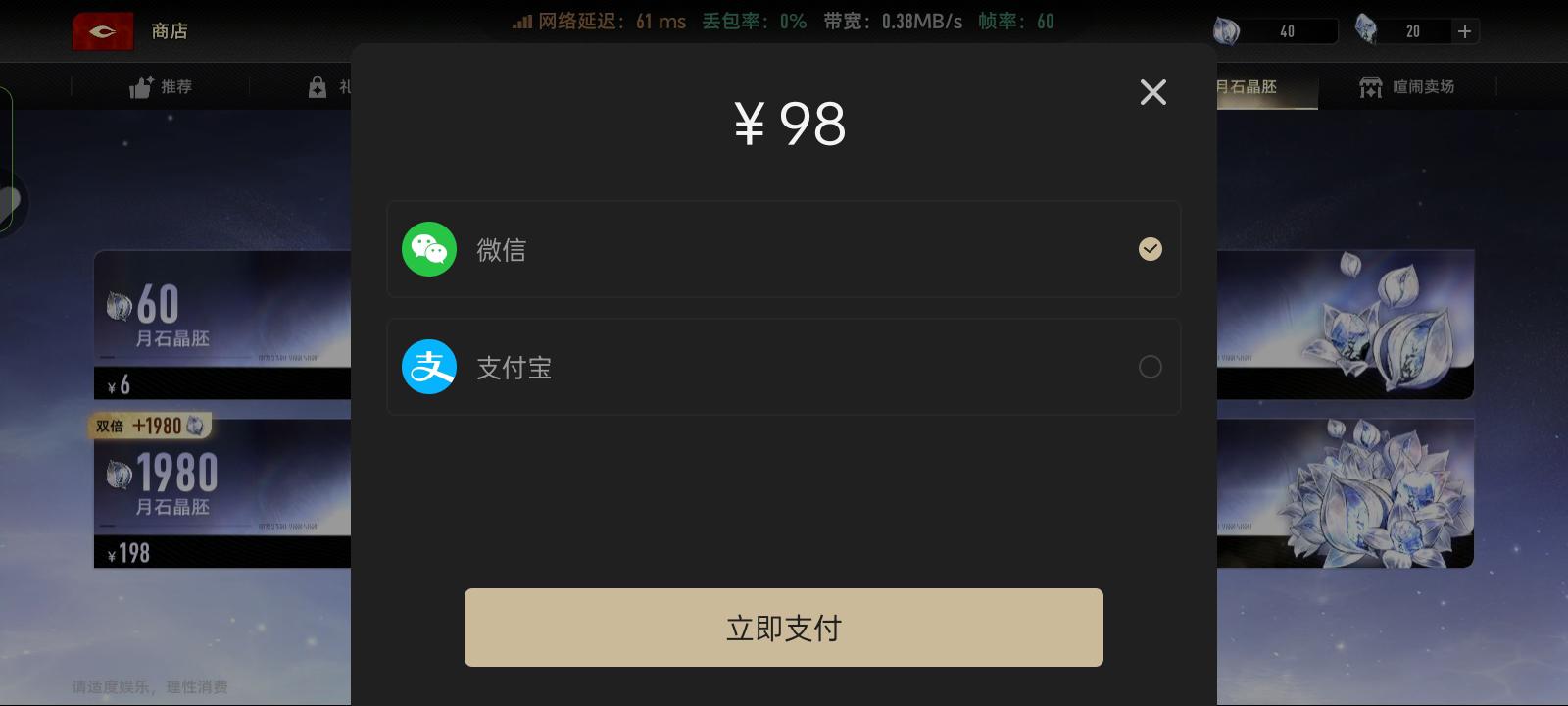Go back using the 商店 back arrow
The image size is (1568, 706).
102,31
